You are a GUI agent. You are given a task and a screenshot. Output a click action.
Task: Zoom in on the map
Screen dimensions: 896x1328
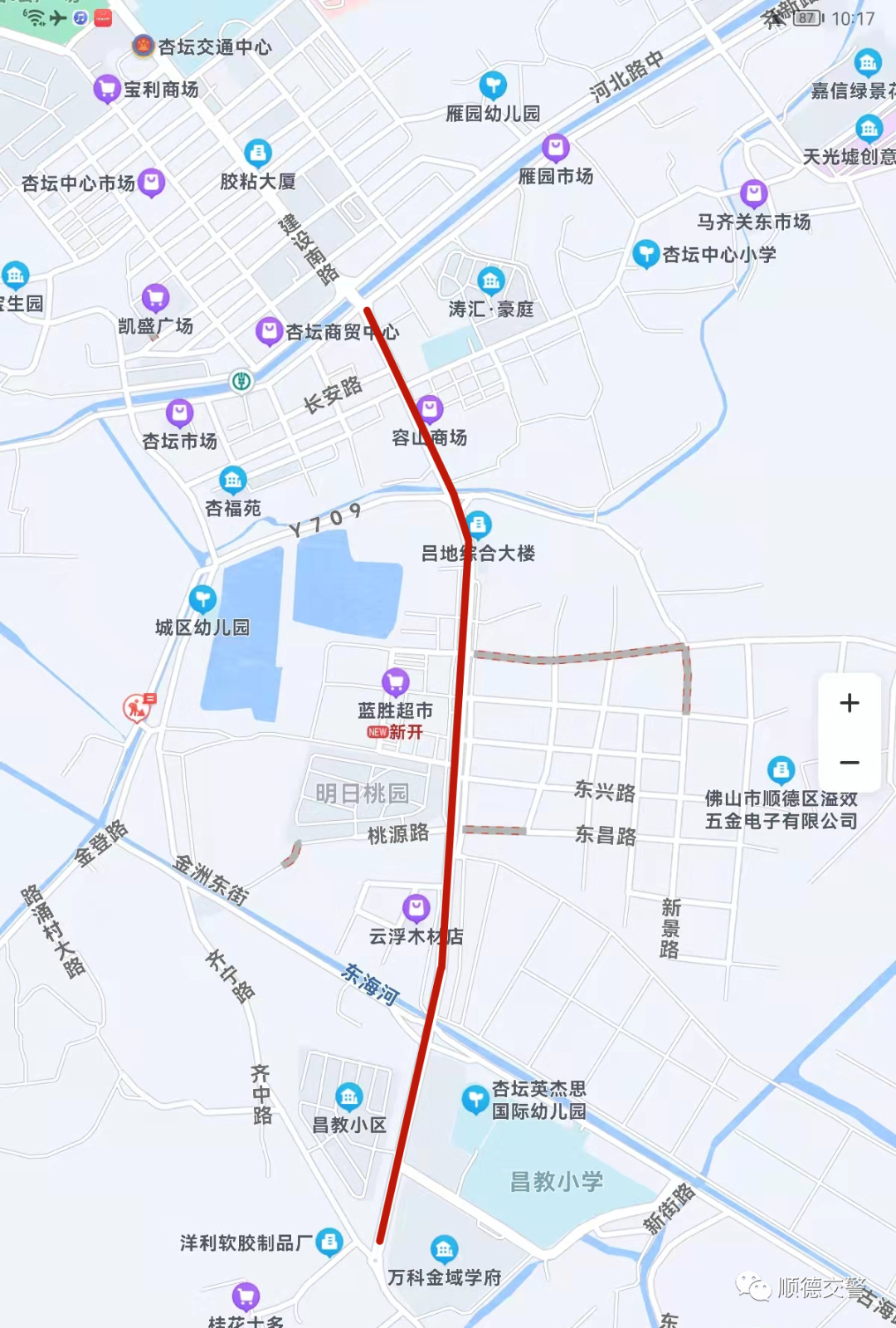[x=849, y=704]
